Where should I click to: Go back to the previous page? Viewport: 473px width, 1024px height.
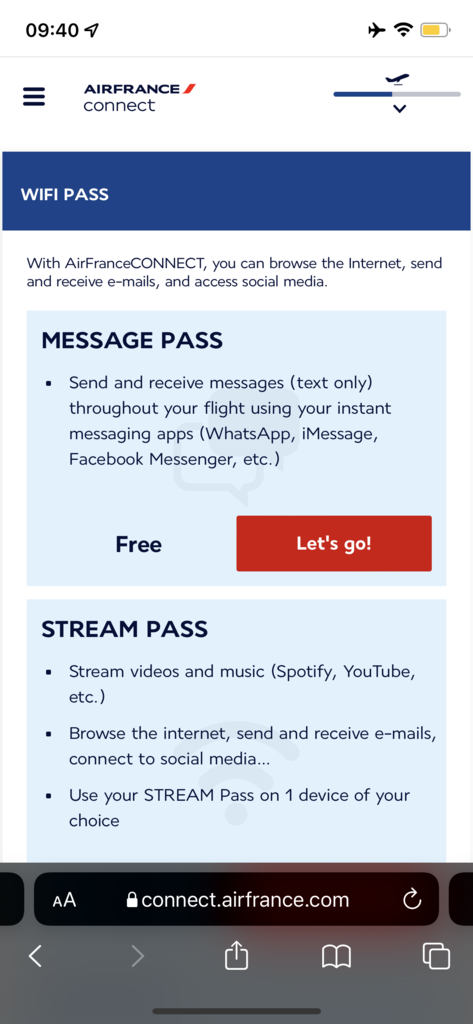[35, 957]
